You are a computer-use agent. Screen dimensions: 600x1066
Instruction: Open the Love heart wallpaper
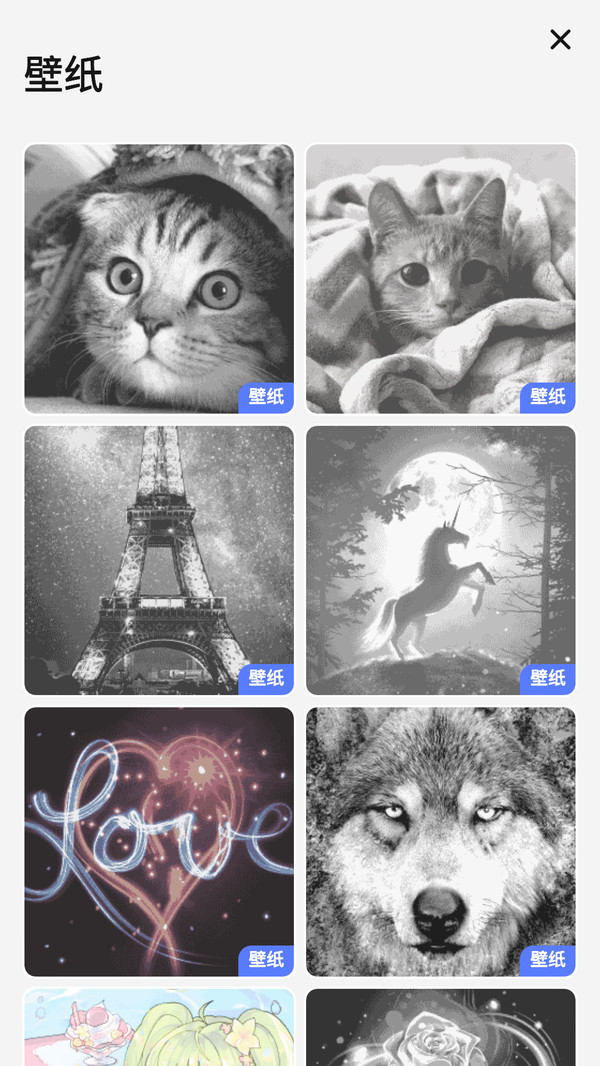(159, 841)
